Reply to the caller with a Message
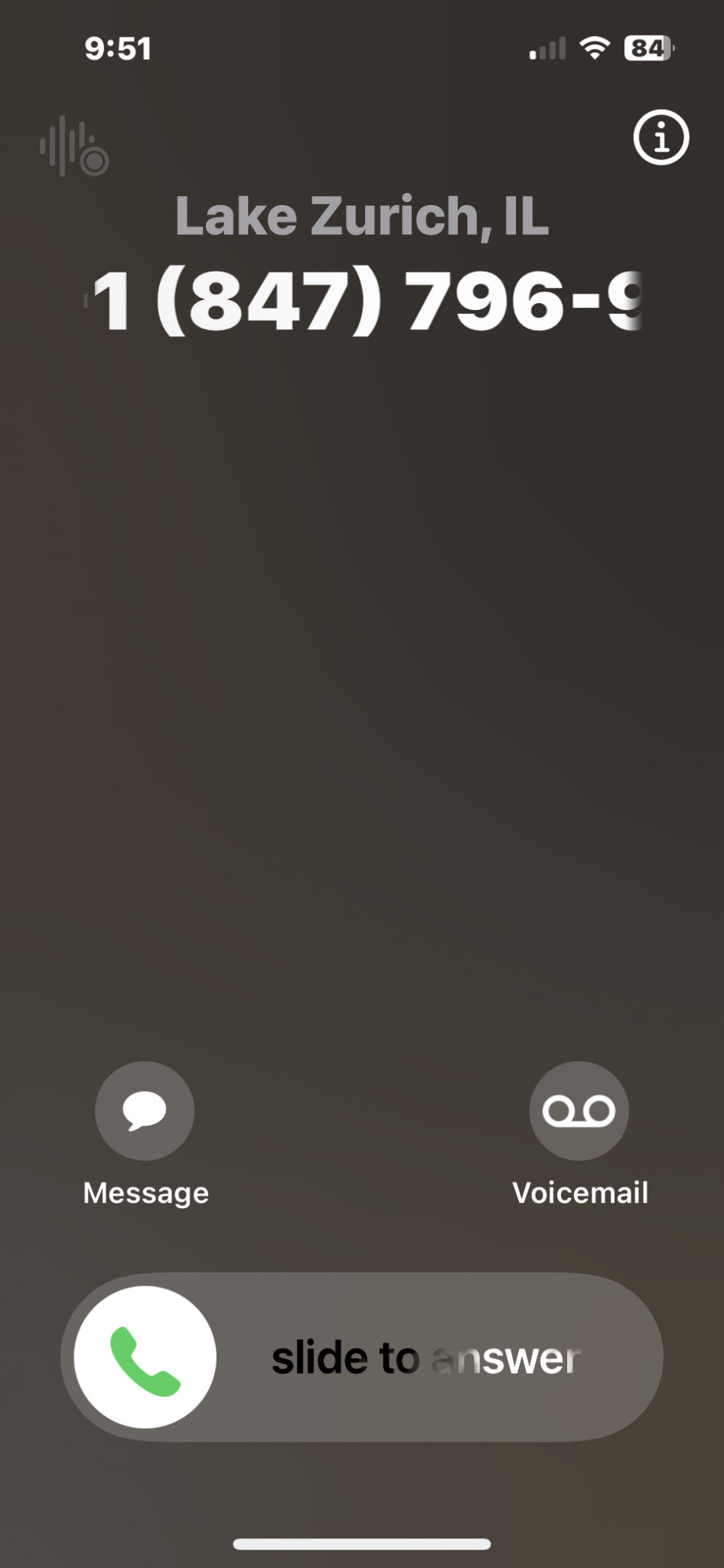The height and width of the screenshot is (1568, 724). [x=145, y=1110]
